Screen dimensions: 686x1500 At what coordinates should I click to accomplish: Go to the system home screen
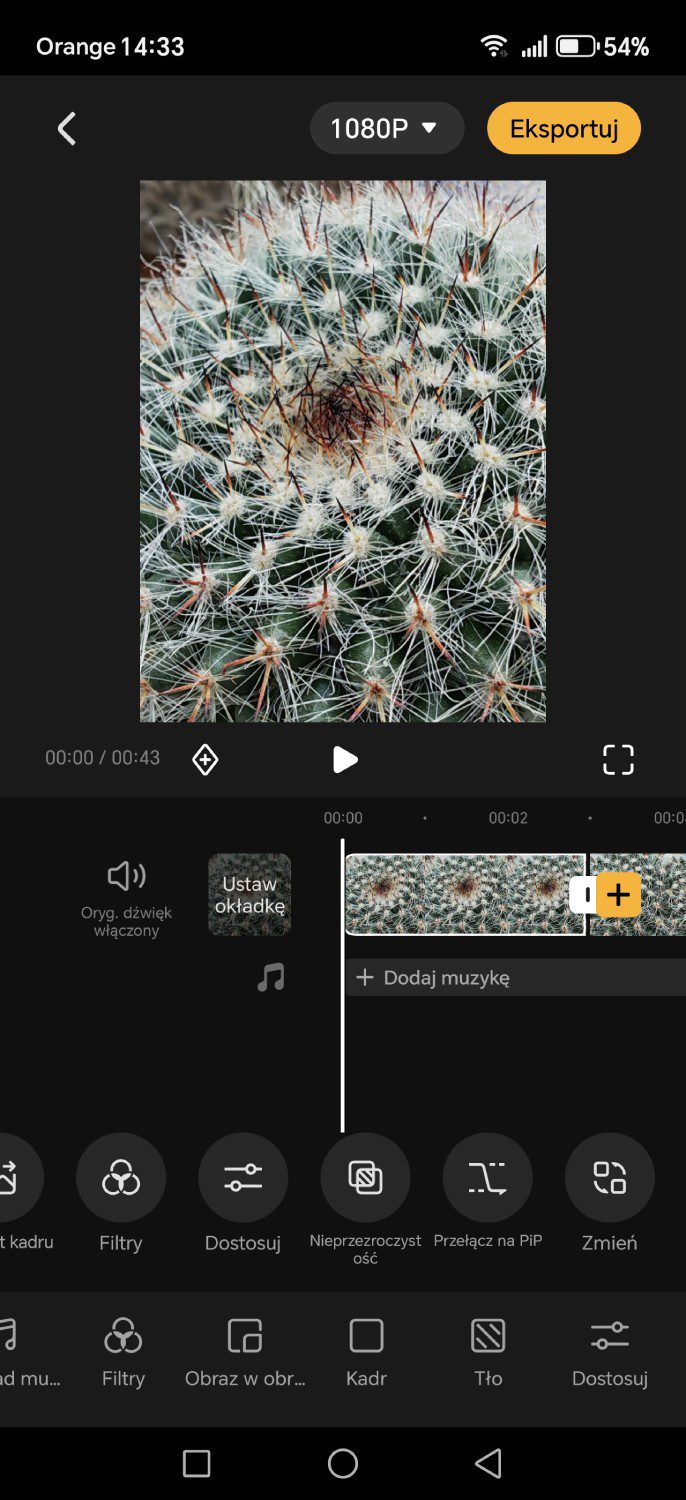[x=343, y=1464]
